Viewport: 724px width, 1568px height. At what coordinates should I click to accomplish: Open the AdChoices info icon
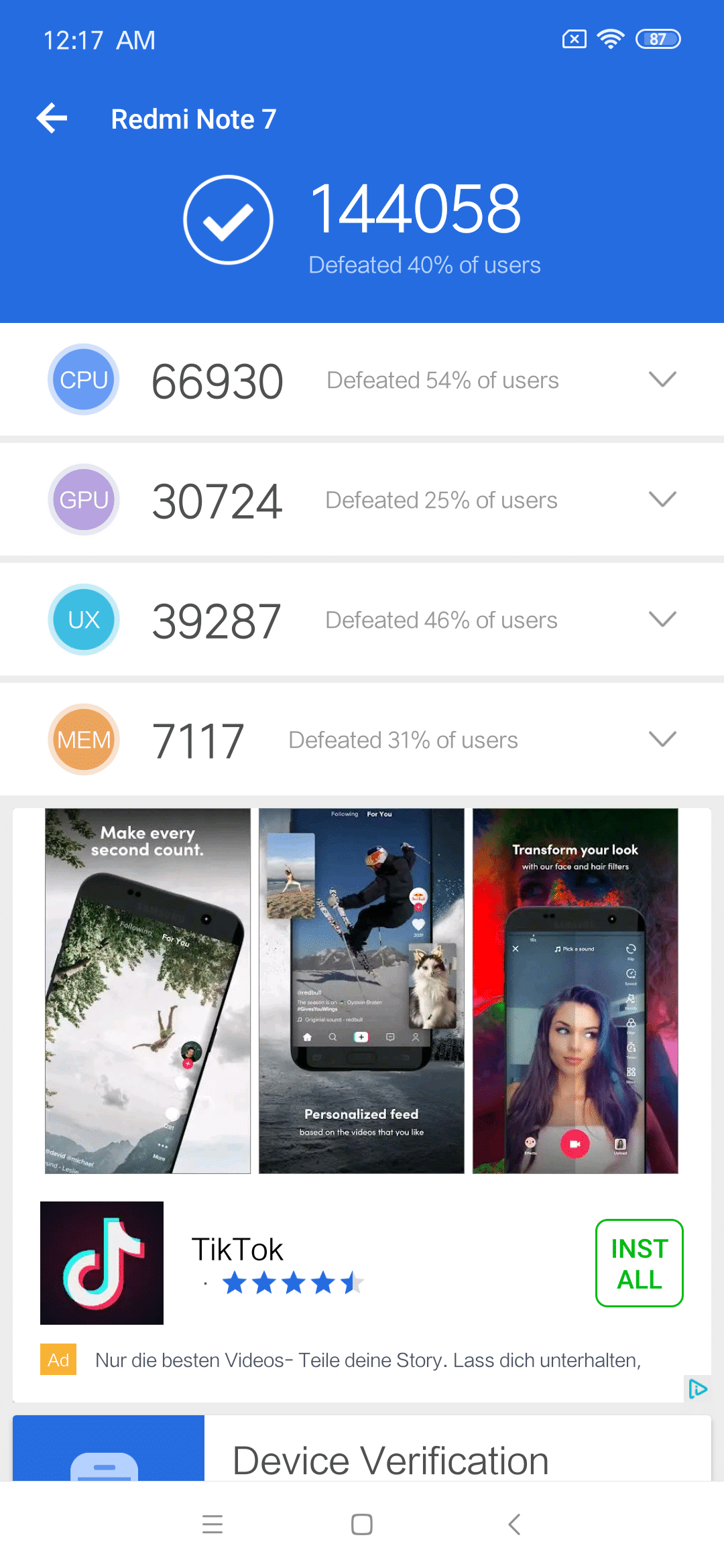pyautogui.click(x=698, y=1389)
